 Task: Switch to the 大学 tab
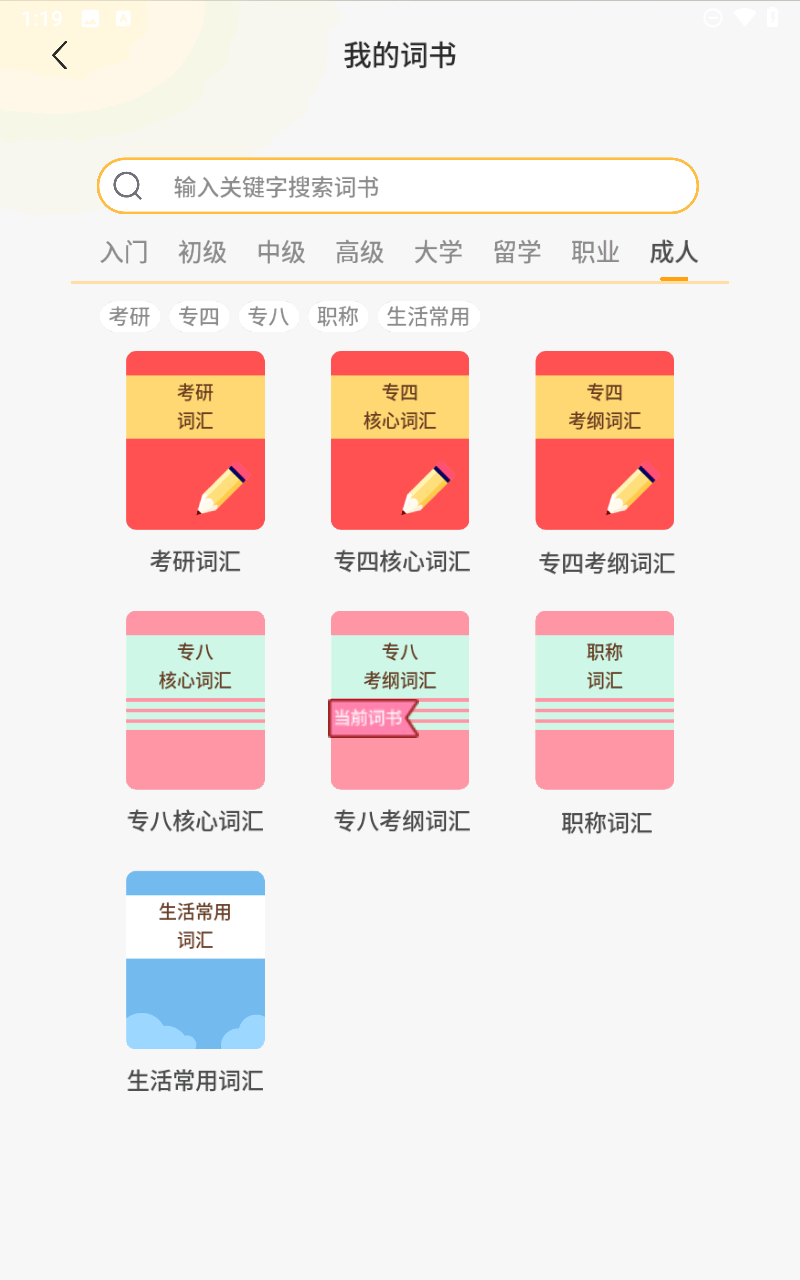[438, 252]
